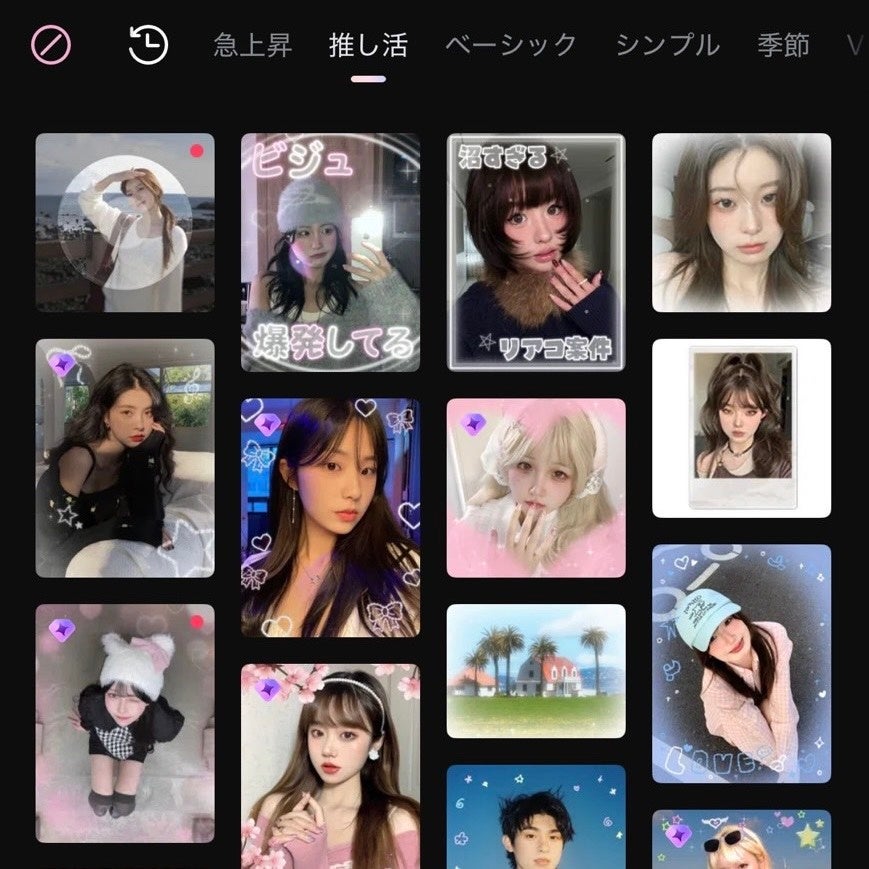Apply the star doodle bedroom template

125,458
